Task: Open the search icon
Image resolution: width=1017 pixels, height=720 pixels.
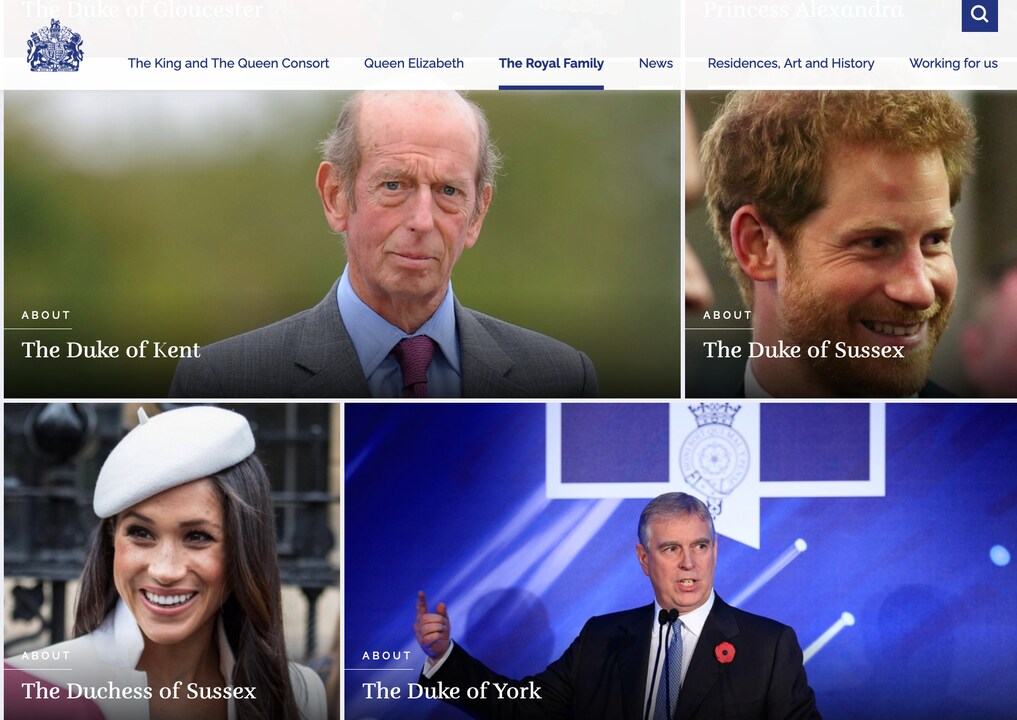Action: [979, 15]
